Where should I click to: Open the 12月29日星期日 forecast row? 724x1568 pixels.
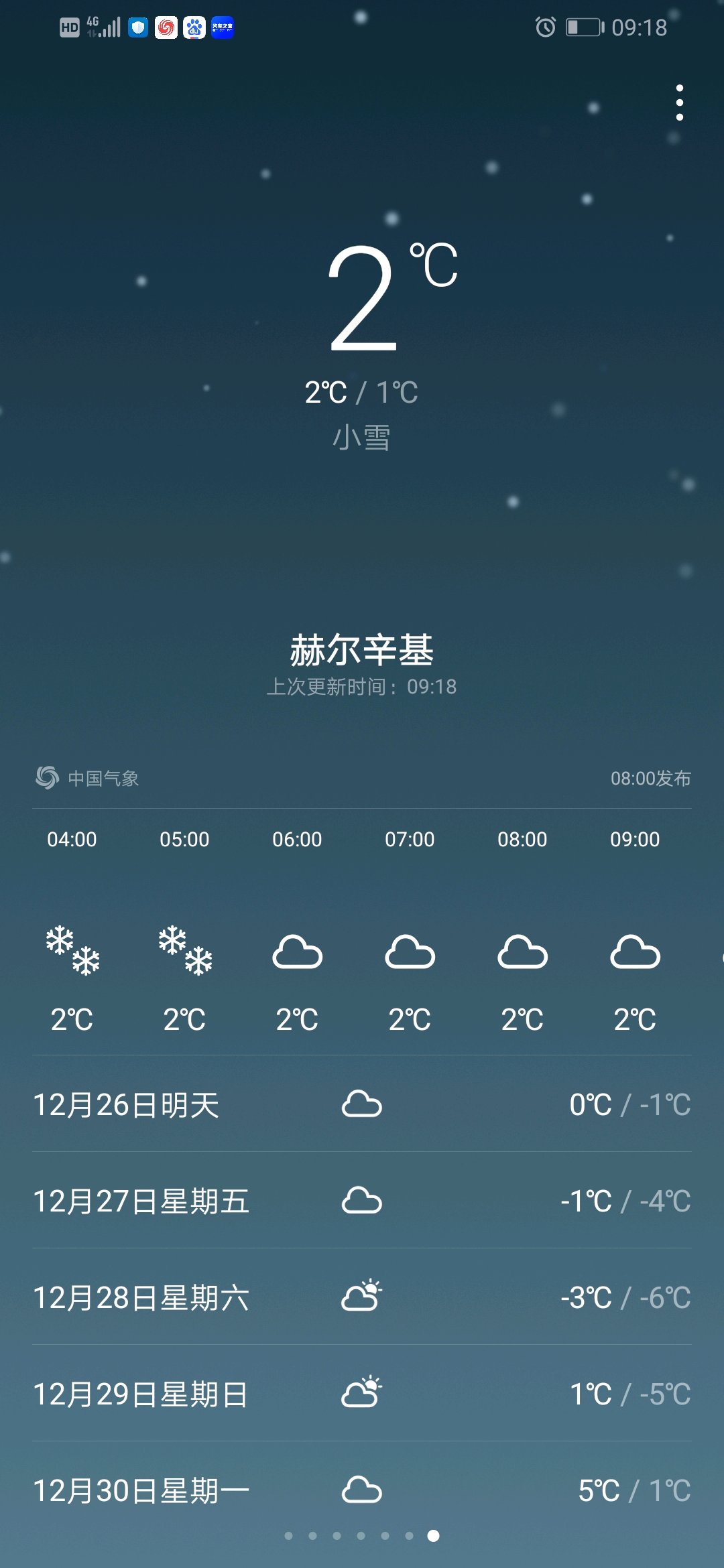362,1394
